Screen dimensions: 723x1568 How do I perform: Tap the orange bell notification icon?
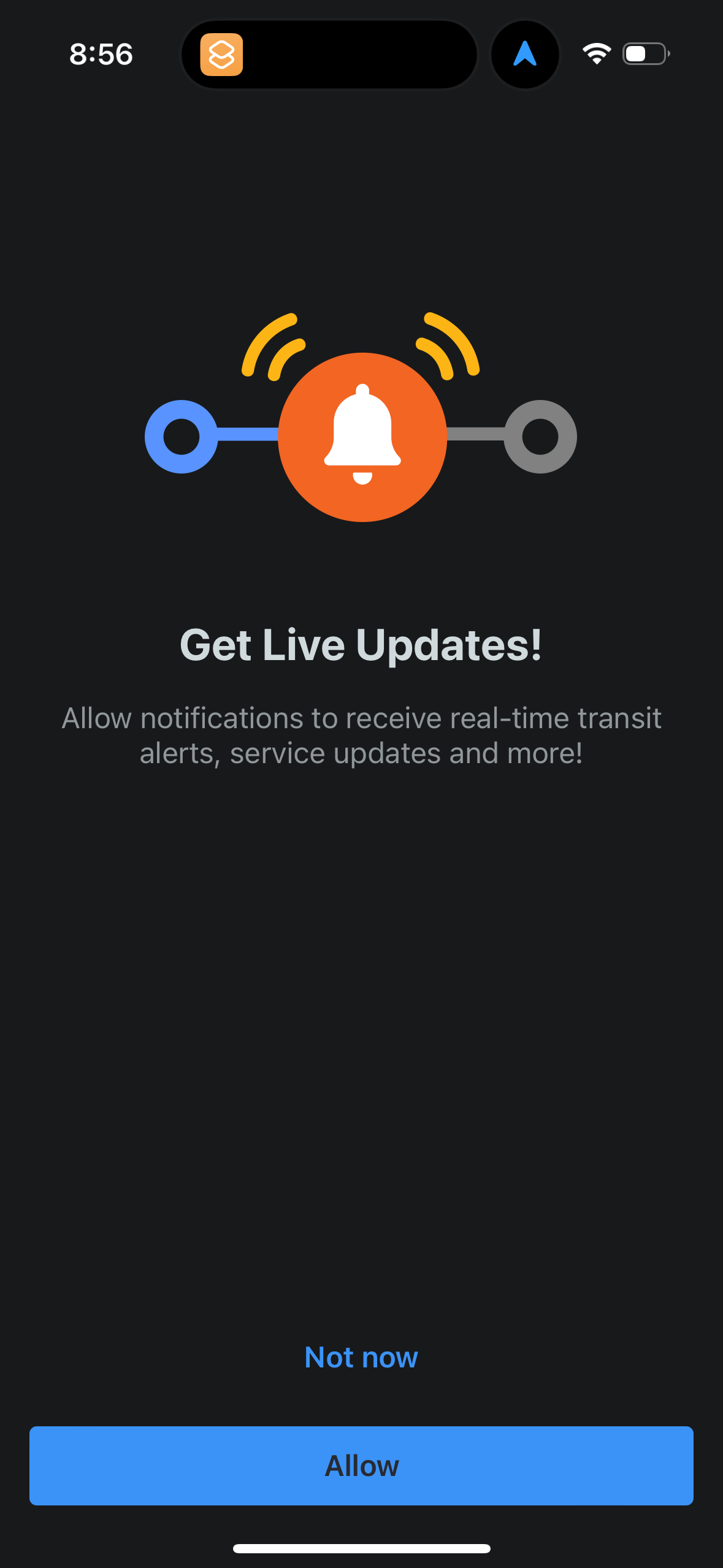pos(362,436)
